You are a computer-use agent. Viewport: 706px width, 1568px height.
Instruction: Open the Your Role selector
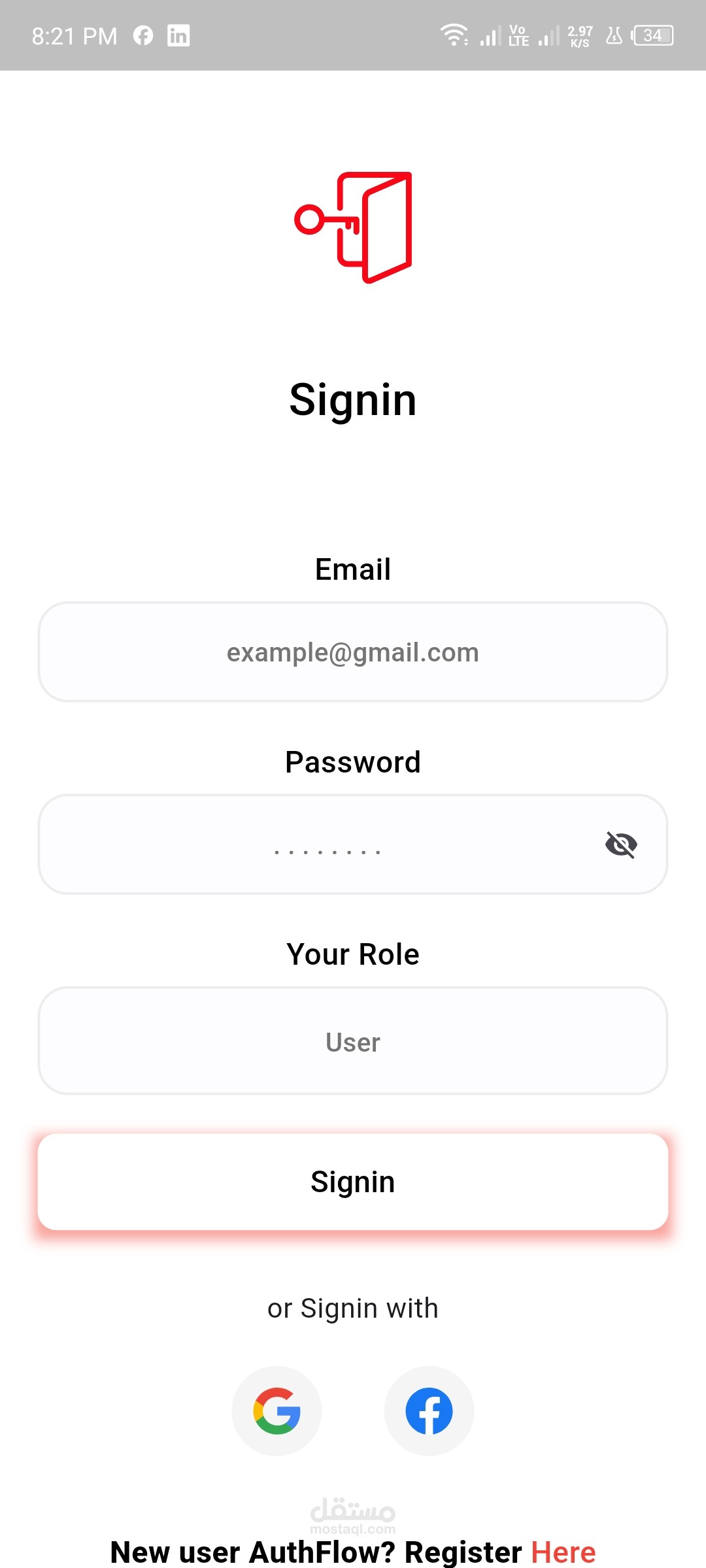[353, 1041]
